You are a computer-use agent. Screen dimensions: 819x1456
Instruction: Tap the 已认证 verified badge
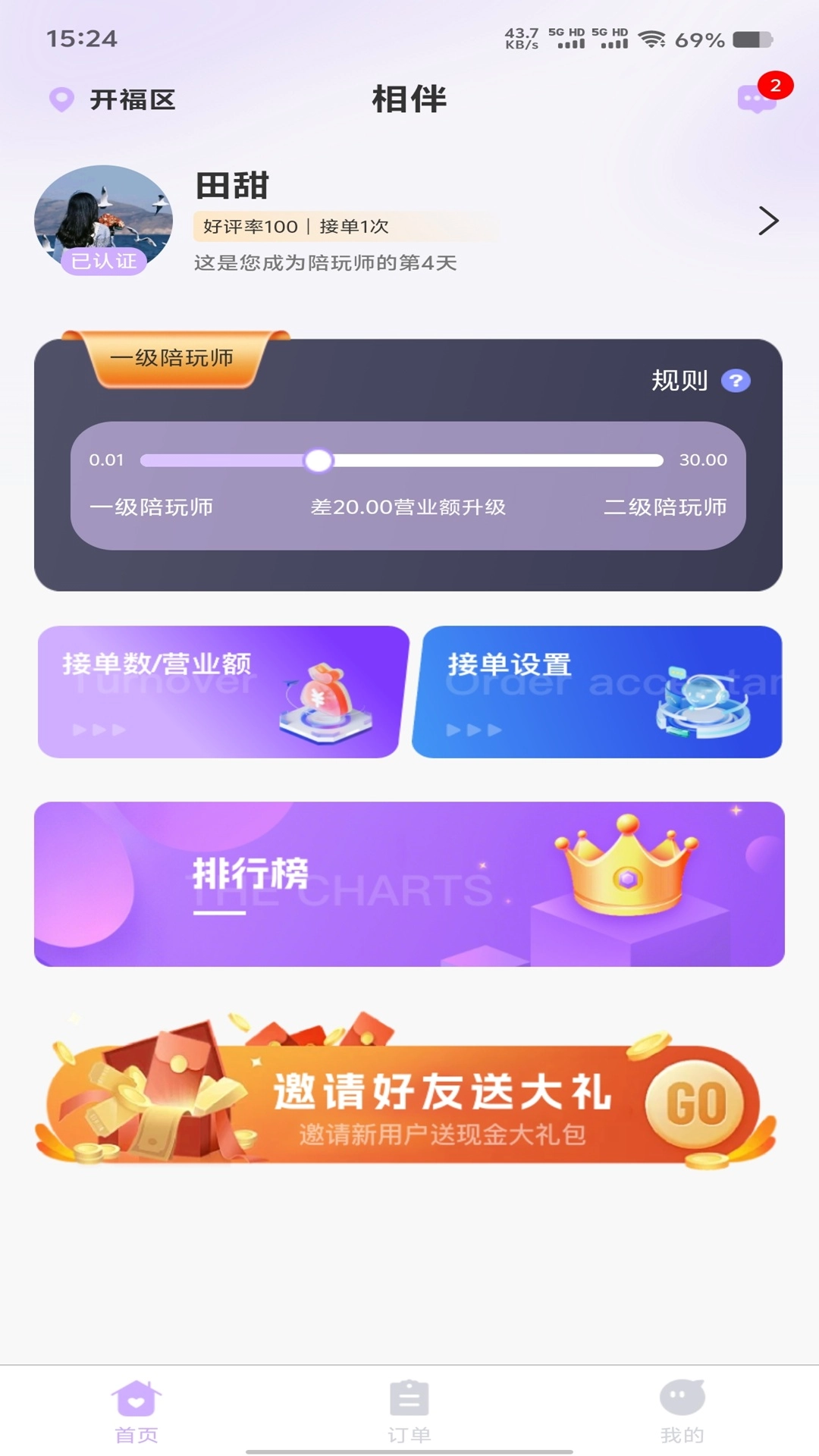click(104, 262)
